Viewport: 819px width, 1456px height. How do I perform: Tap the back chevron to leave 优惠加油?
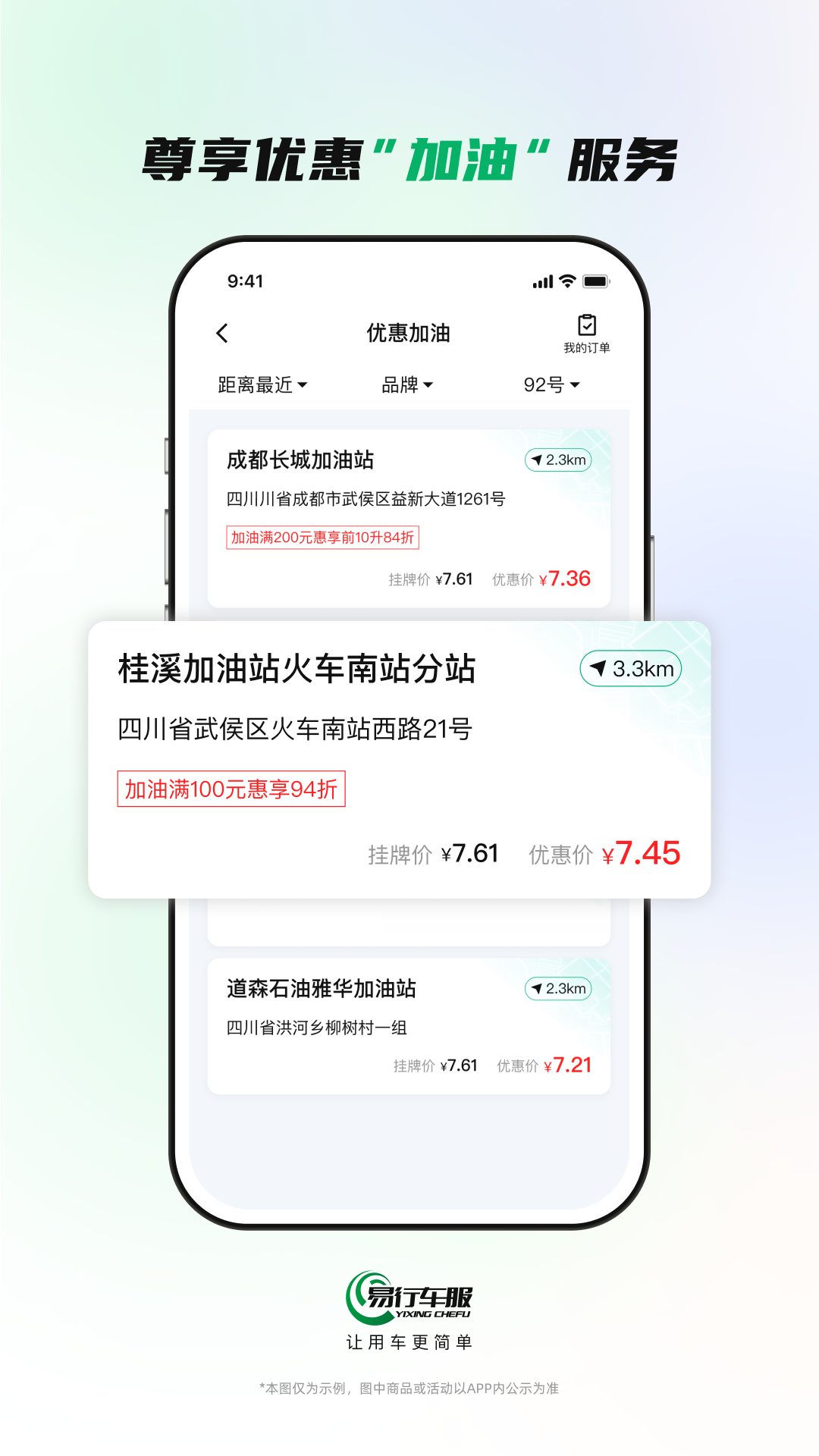[x=221, y=332]
